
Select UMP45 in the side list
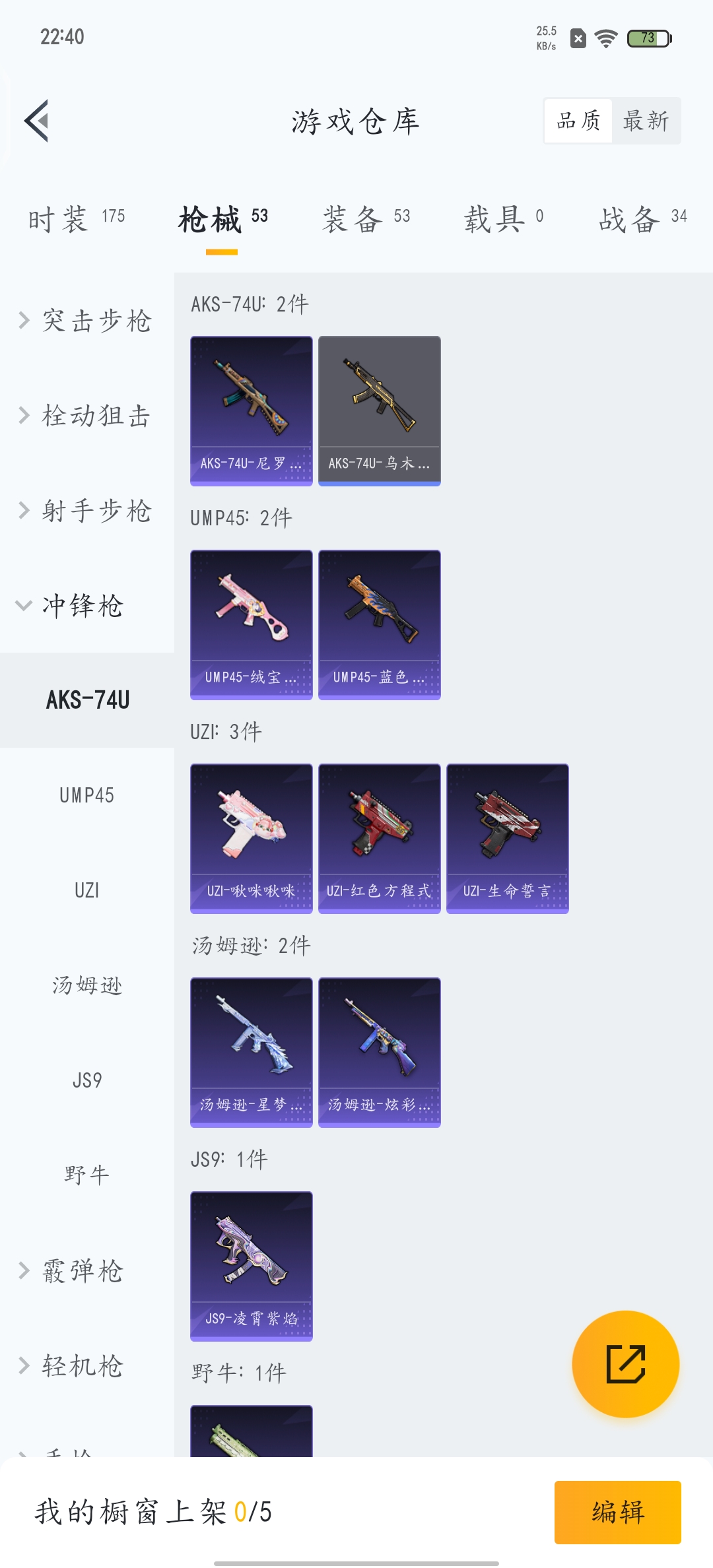coord(86,795)
